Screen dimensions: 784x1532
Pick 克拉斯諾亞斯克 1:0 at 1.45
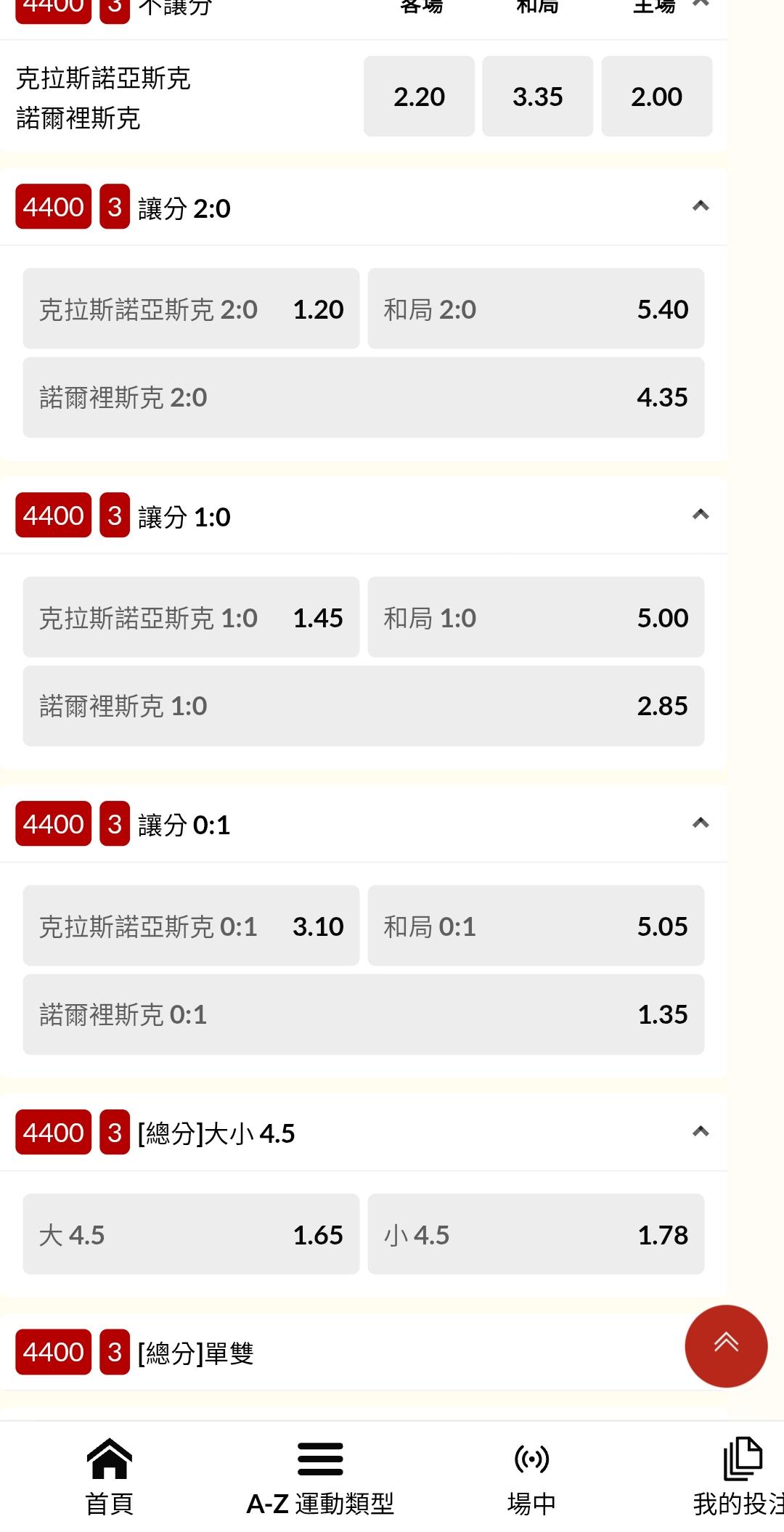191,617
